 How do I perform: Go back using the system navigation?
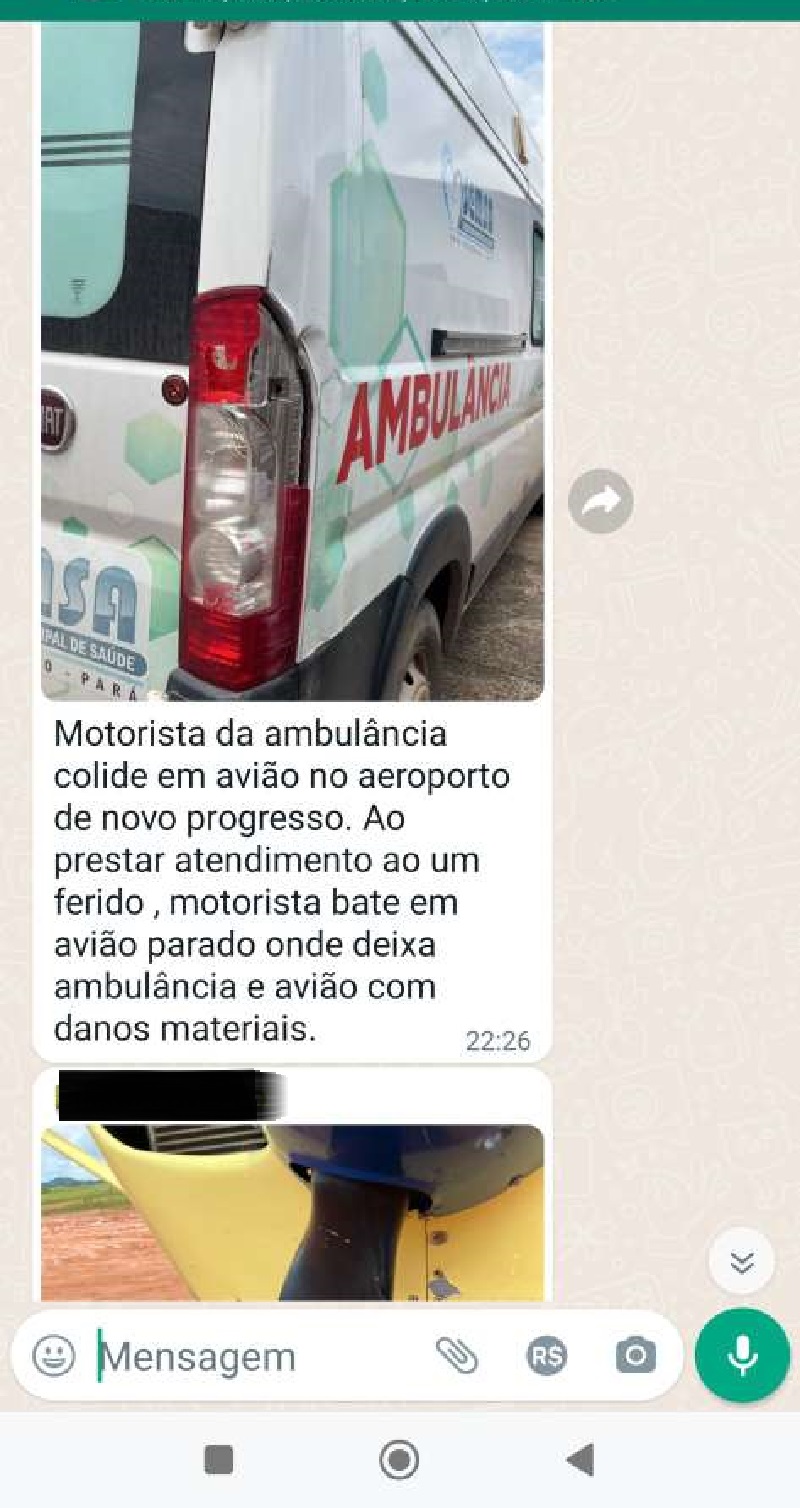pos(579,1460)
